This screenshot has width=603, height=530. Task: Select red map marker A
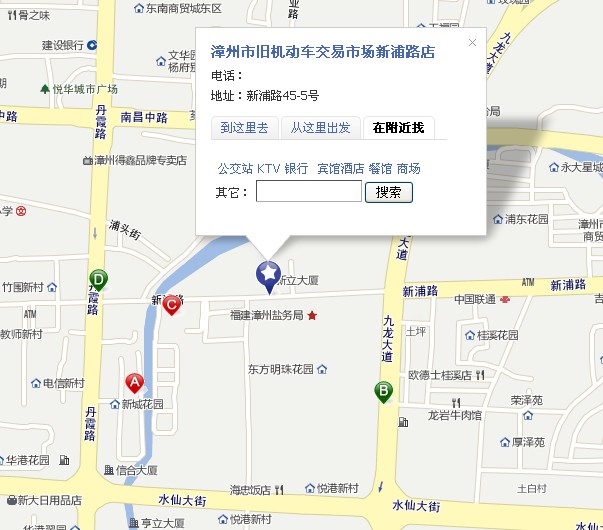pyautogui.click(x=134, y=382)
